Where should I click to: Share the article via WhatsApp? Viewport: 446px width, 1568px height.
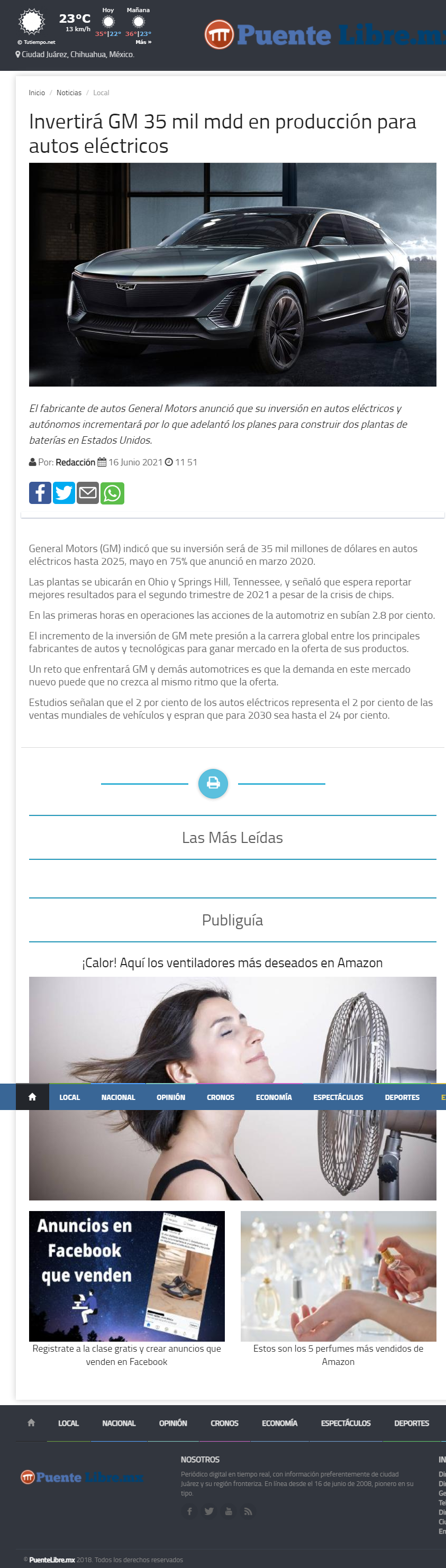point(112,492)
